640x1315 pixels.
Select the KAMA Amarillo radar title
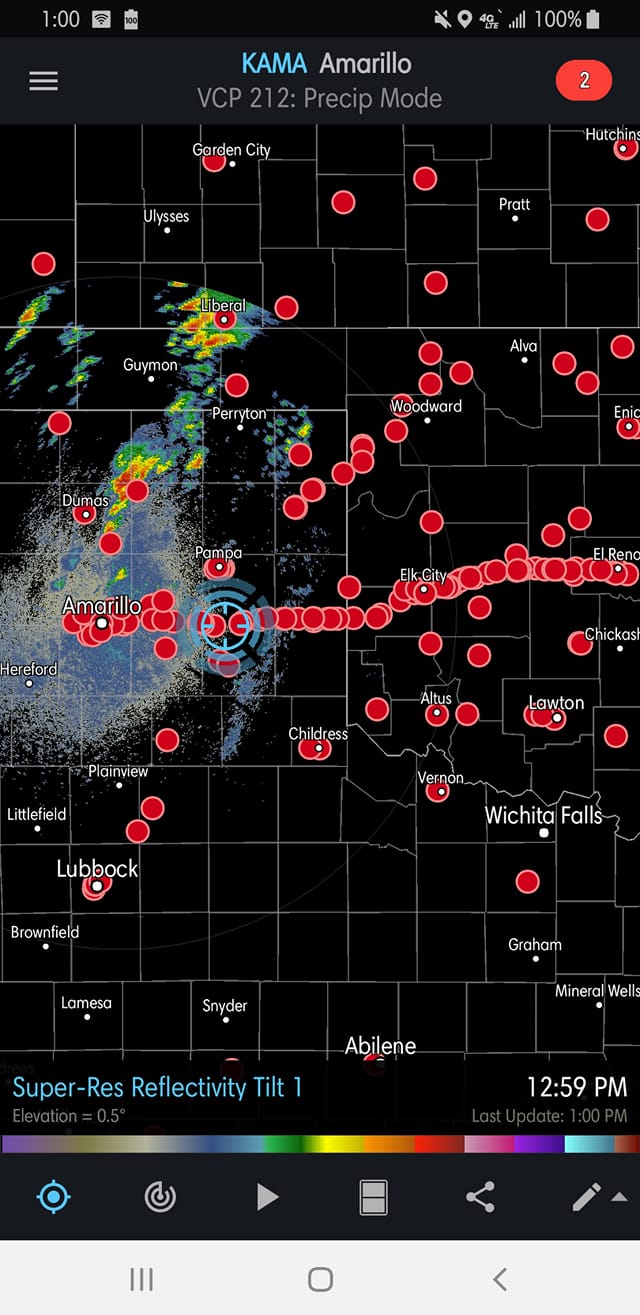pyautogui.click(x=326, y=64)
